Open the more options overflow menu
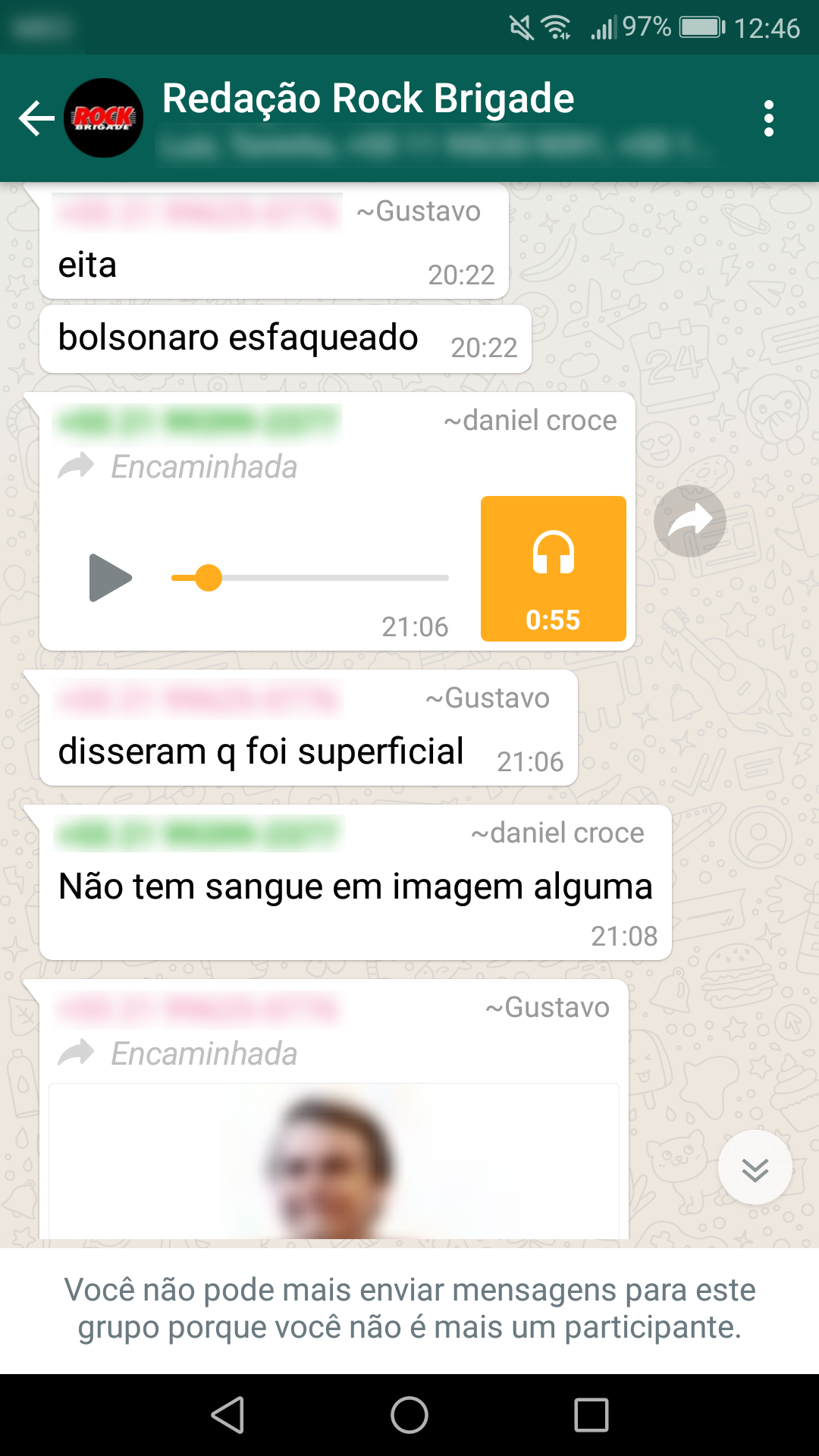Image resolution: width=819 pixels, height=1456 pixels. (x=768, y=118)
